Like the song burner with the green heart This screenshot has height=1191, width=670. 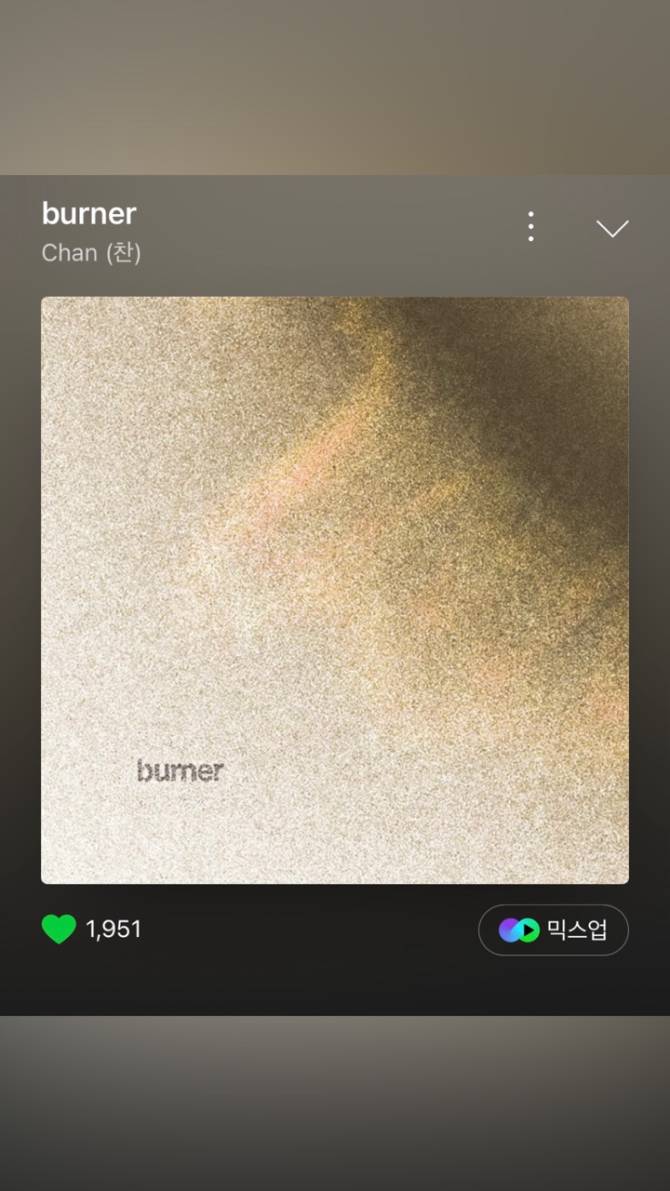pyautogui.click(x=59, y=929)
